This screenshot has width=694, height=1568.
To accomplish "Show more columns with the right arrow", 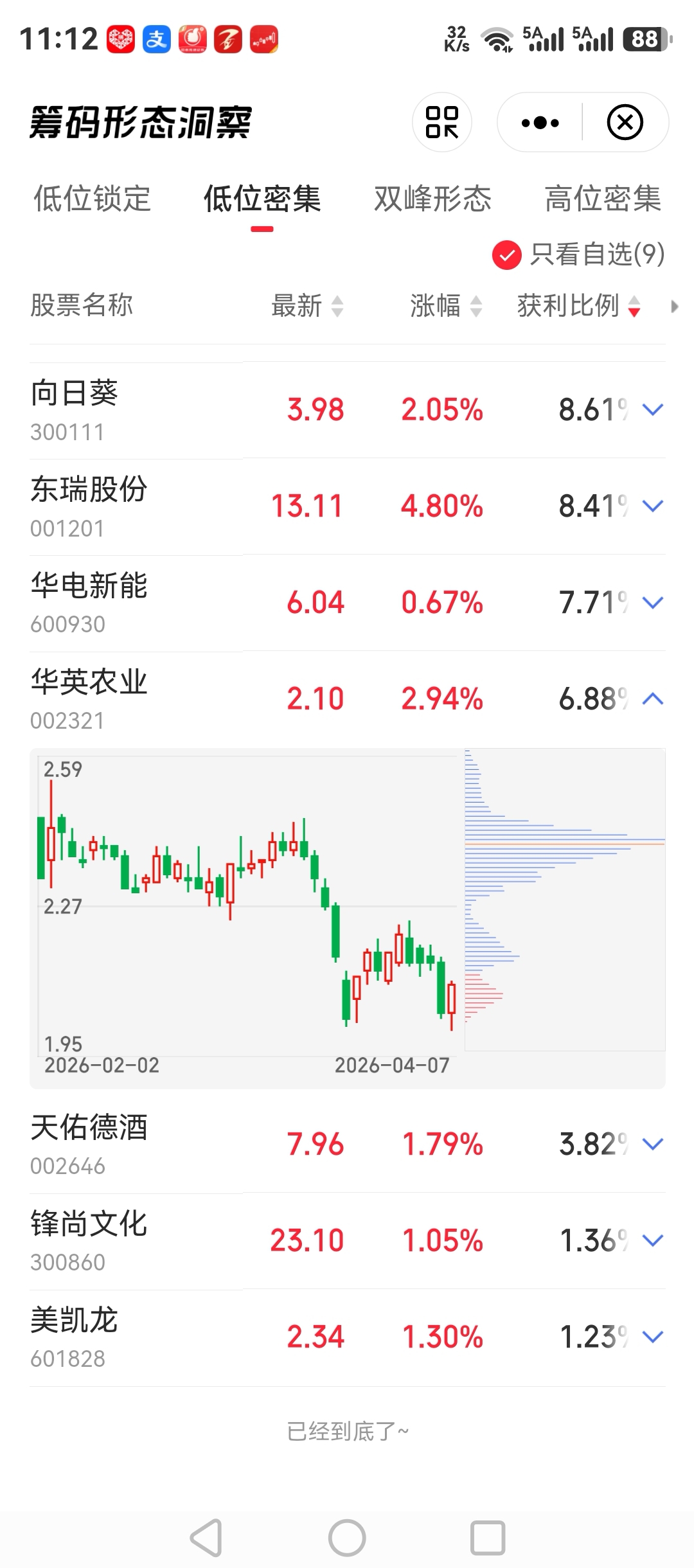I will pos(674,307).
